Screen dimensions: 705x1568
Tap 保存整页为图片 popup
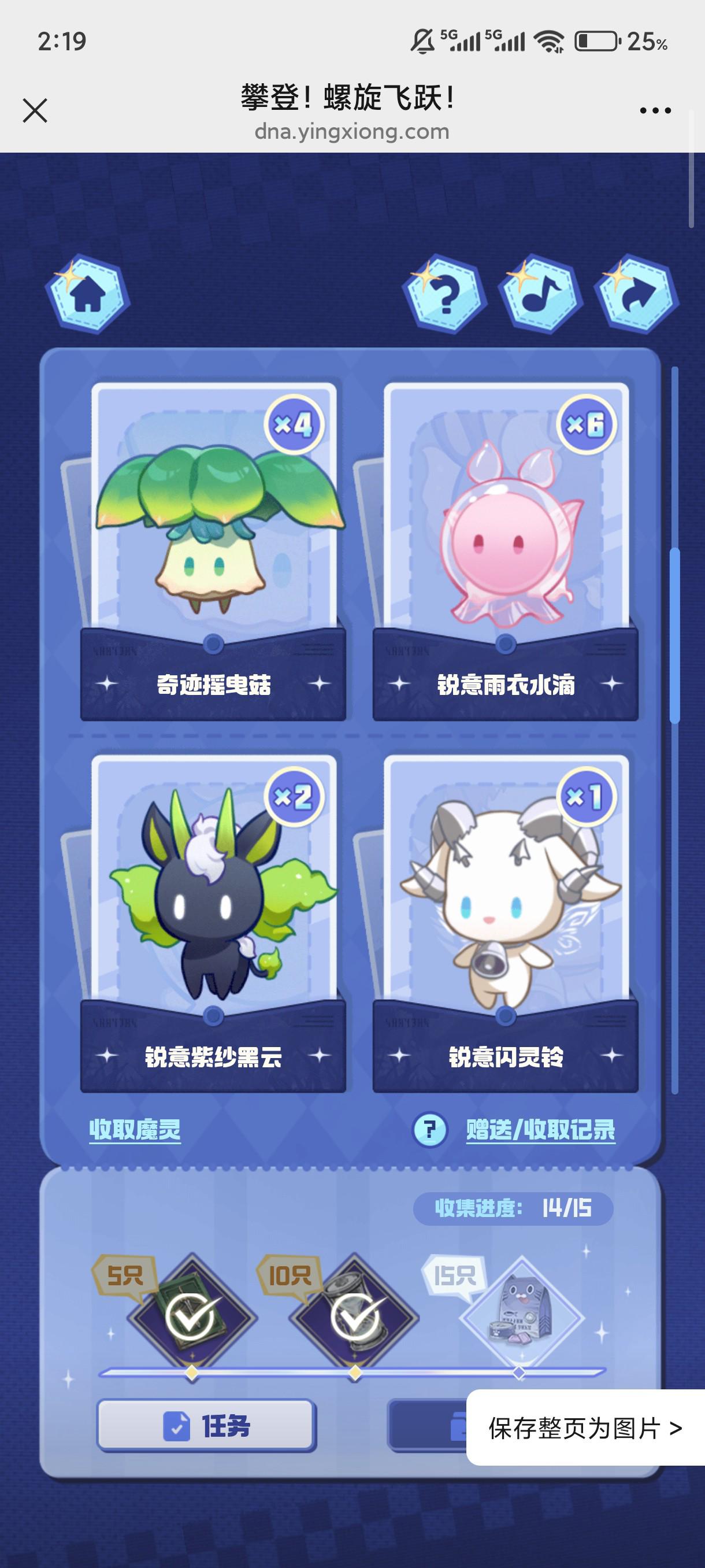(x=585, y=1428)
